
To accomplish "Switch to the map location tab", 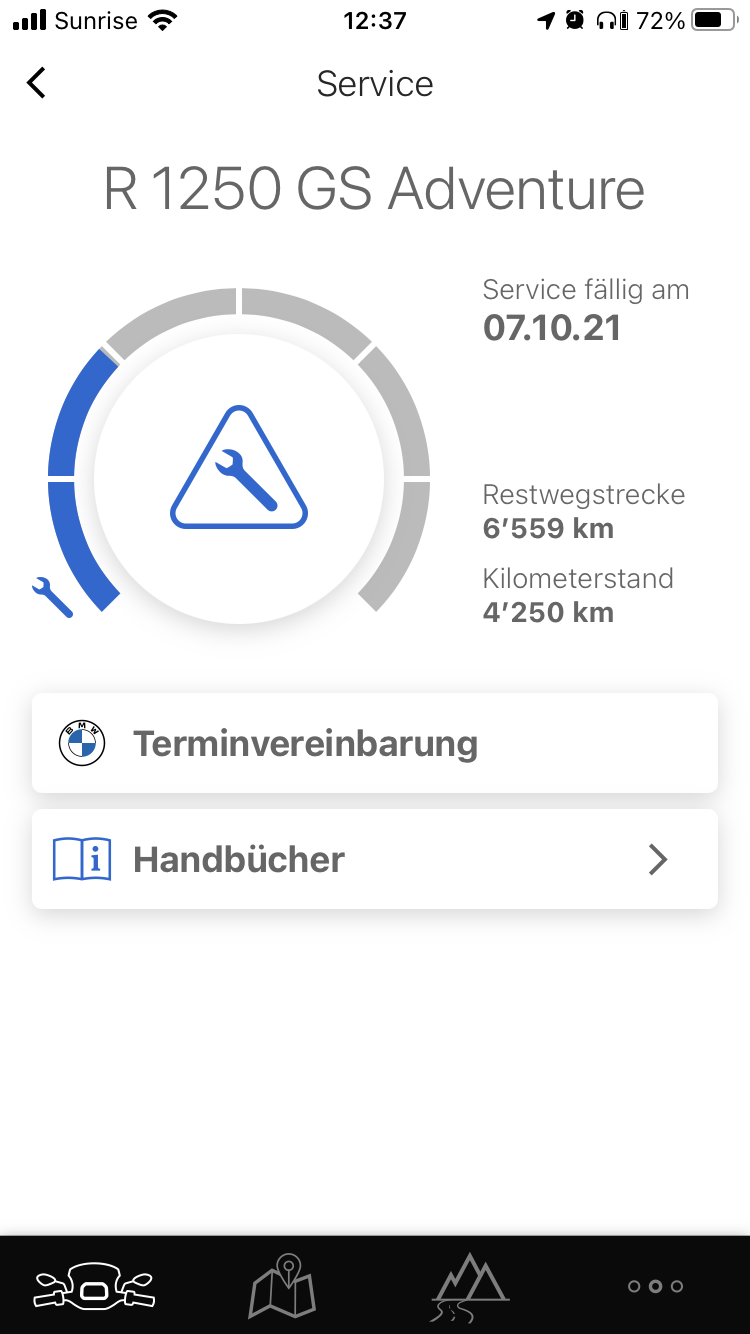I will coord(282,1286).
